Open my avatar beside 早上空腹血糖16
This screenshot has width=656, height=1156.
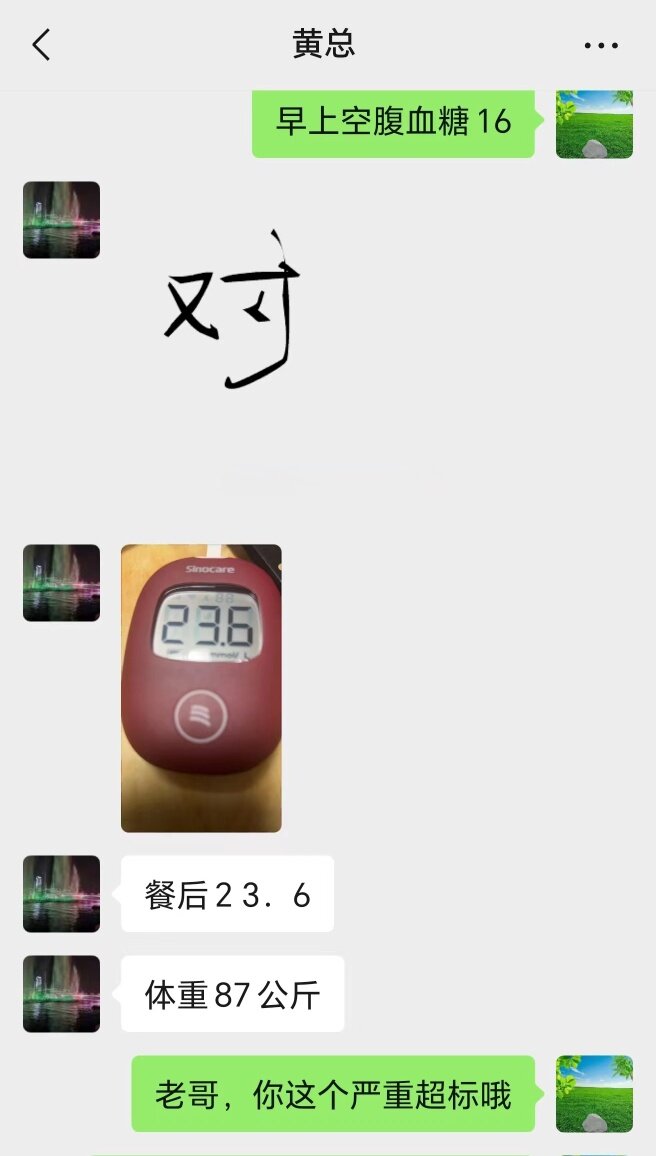(594, 124)
